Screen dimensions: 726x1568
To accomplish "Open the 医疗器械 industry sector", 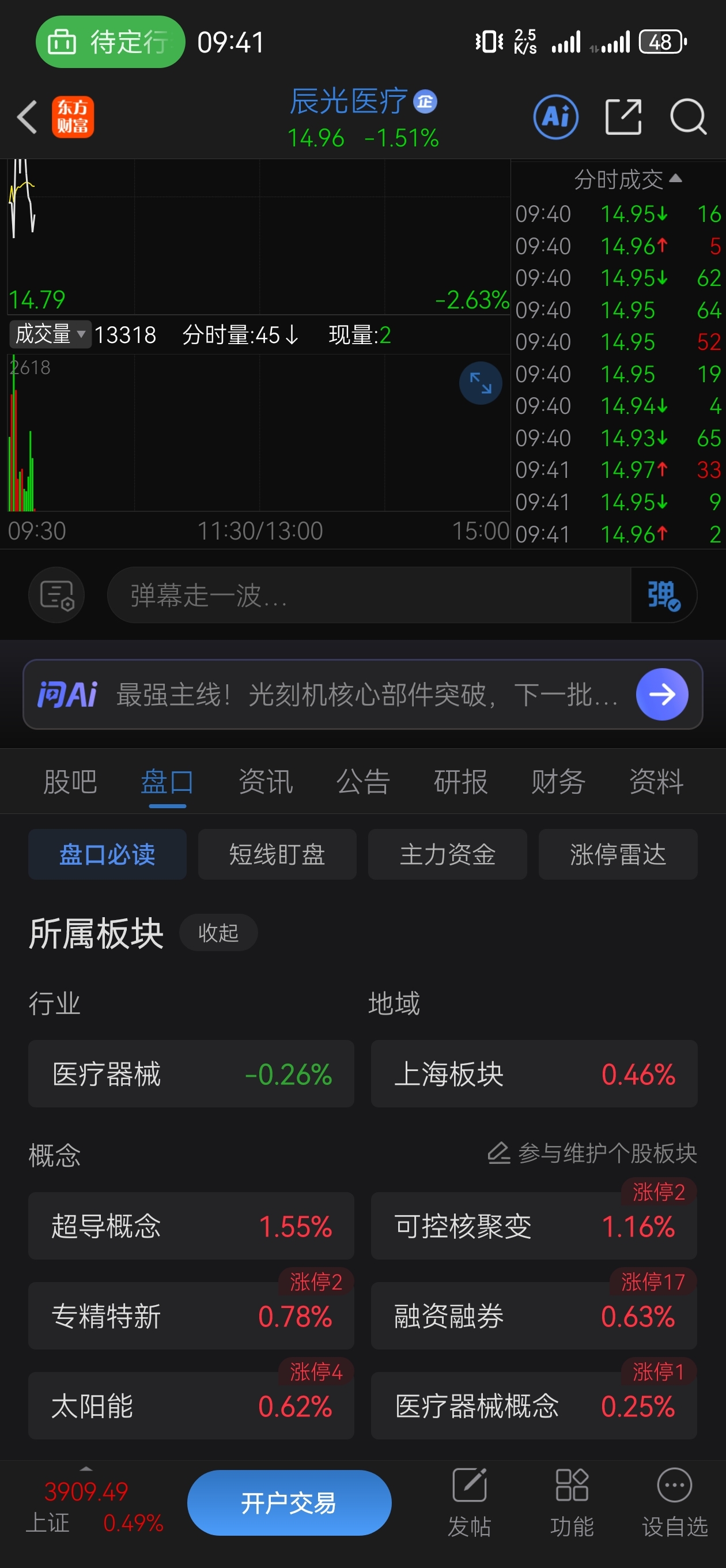I will (x=191, y=1074).
